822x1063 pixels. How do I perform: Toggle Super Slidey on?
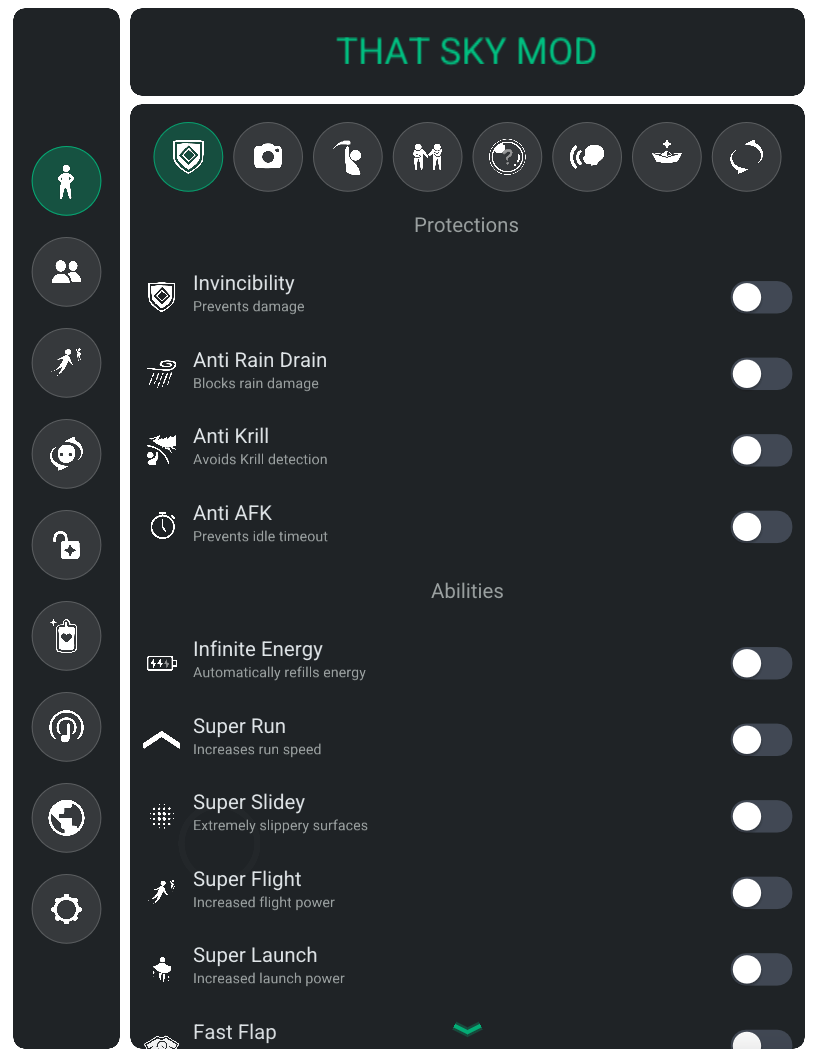coord(761,817)
